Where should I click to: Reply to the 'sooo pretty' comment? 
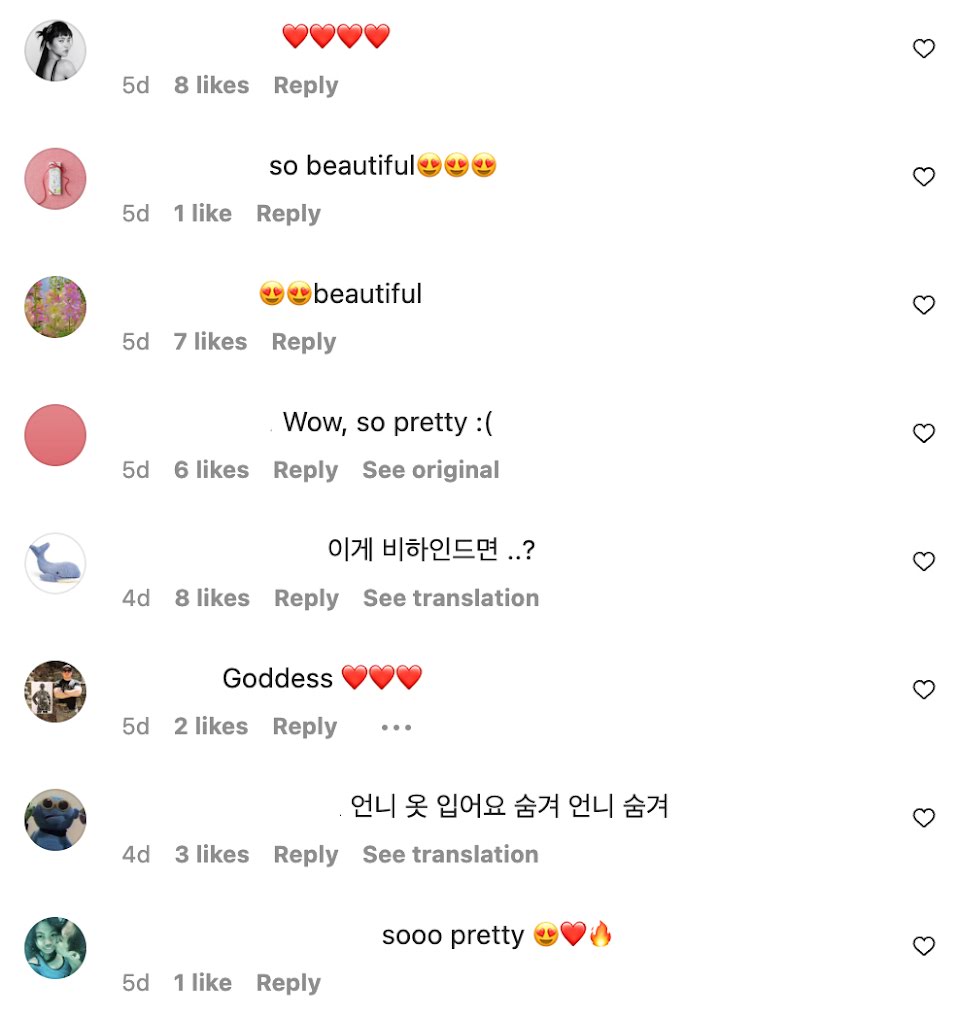point(288,983)
